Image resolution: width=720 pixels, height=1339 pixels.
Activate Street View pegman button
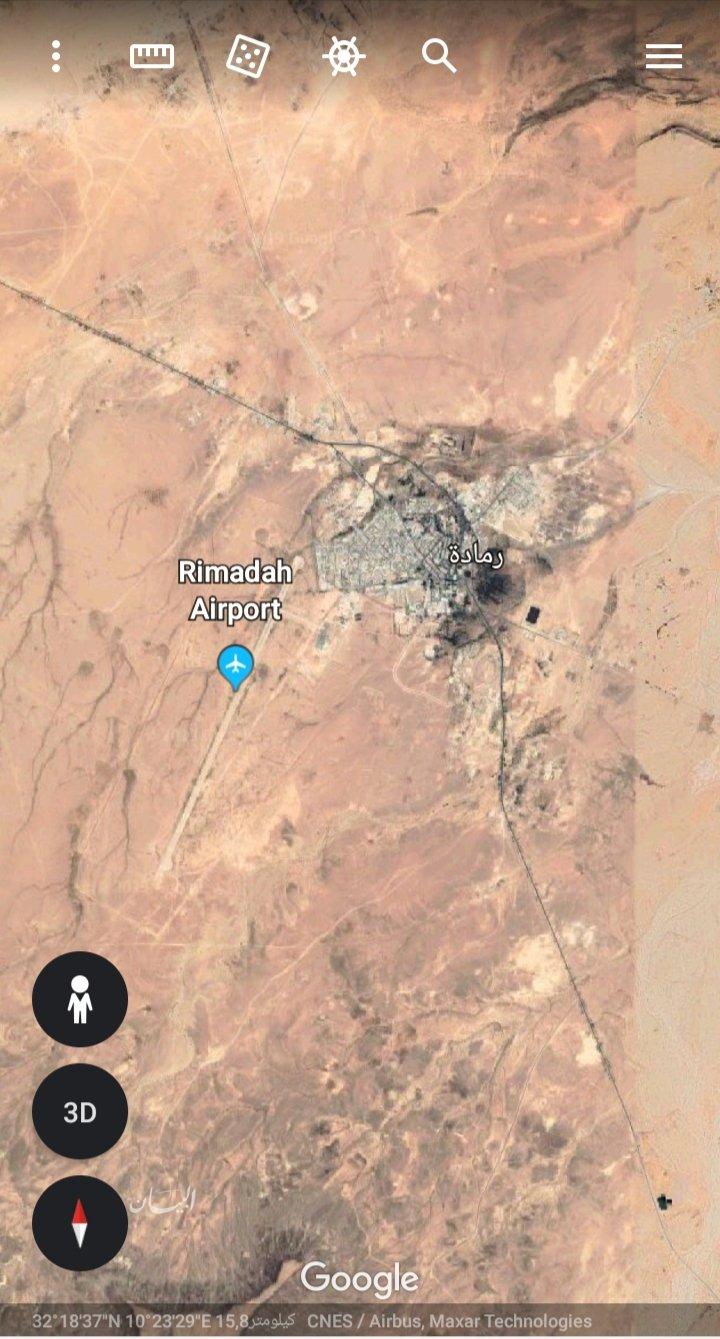point(80,999)
